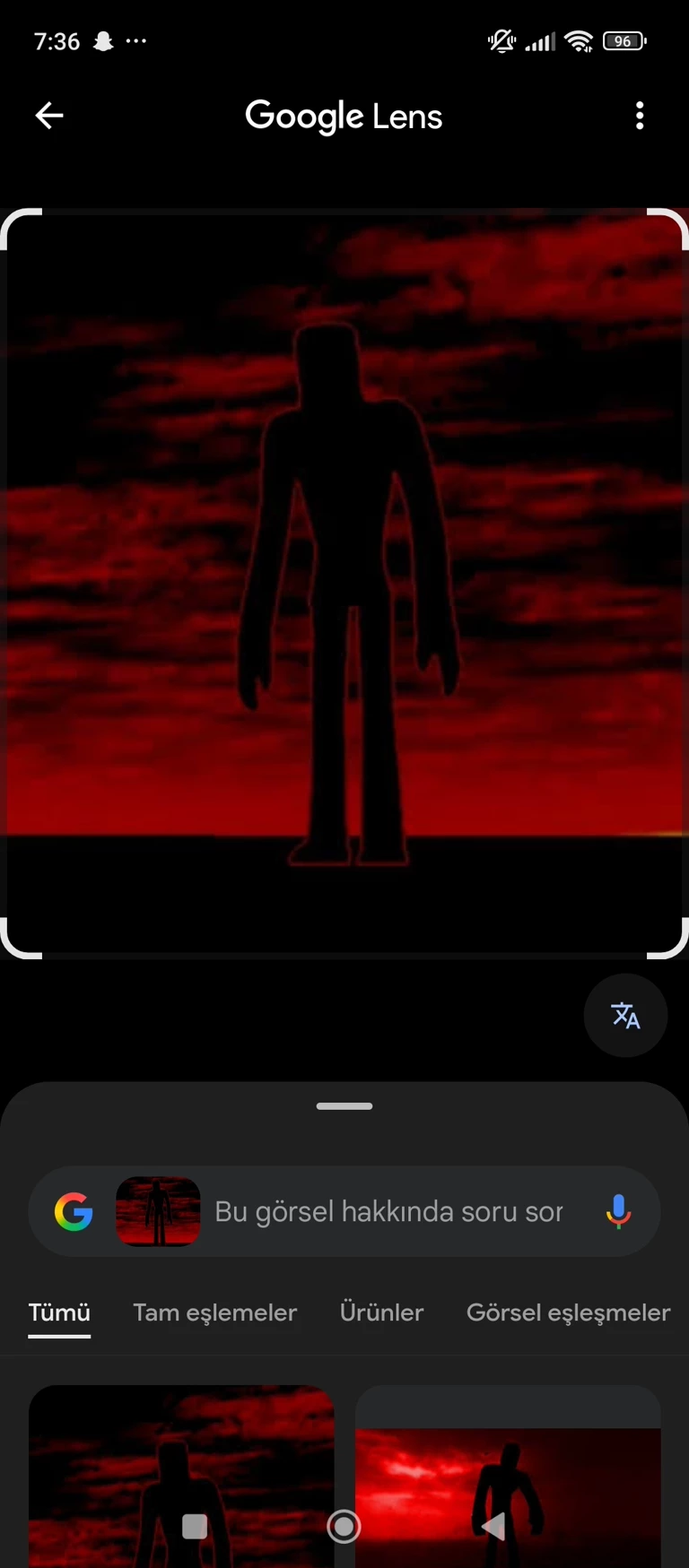Open recent apps from navigation bar

[x=195, y=1526]
